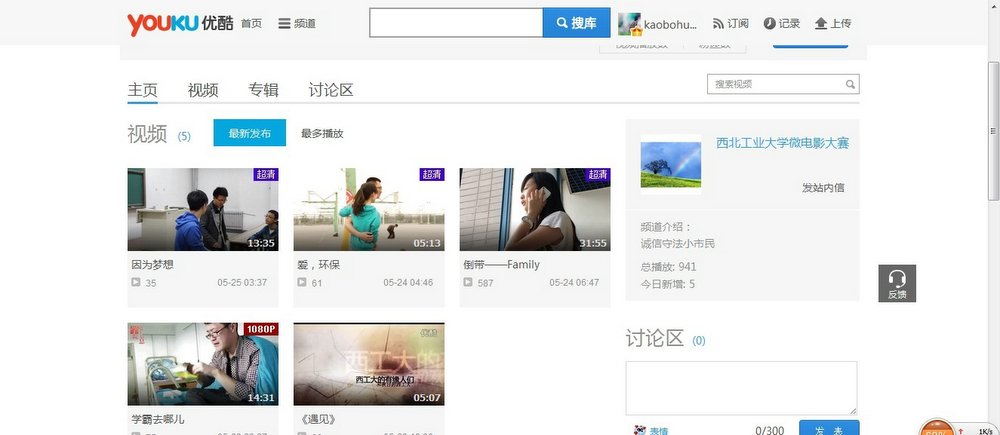Tap the 搜库 search button
The image size is (1000, 435).
pos(576,23)
